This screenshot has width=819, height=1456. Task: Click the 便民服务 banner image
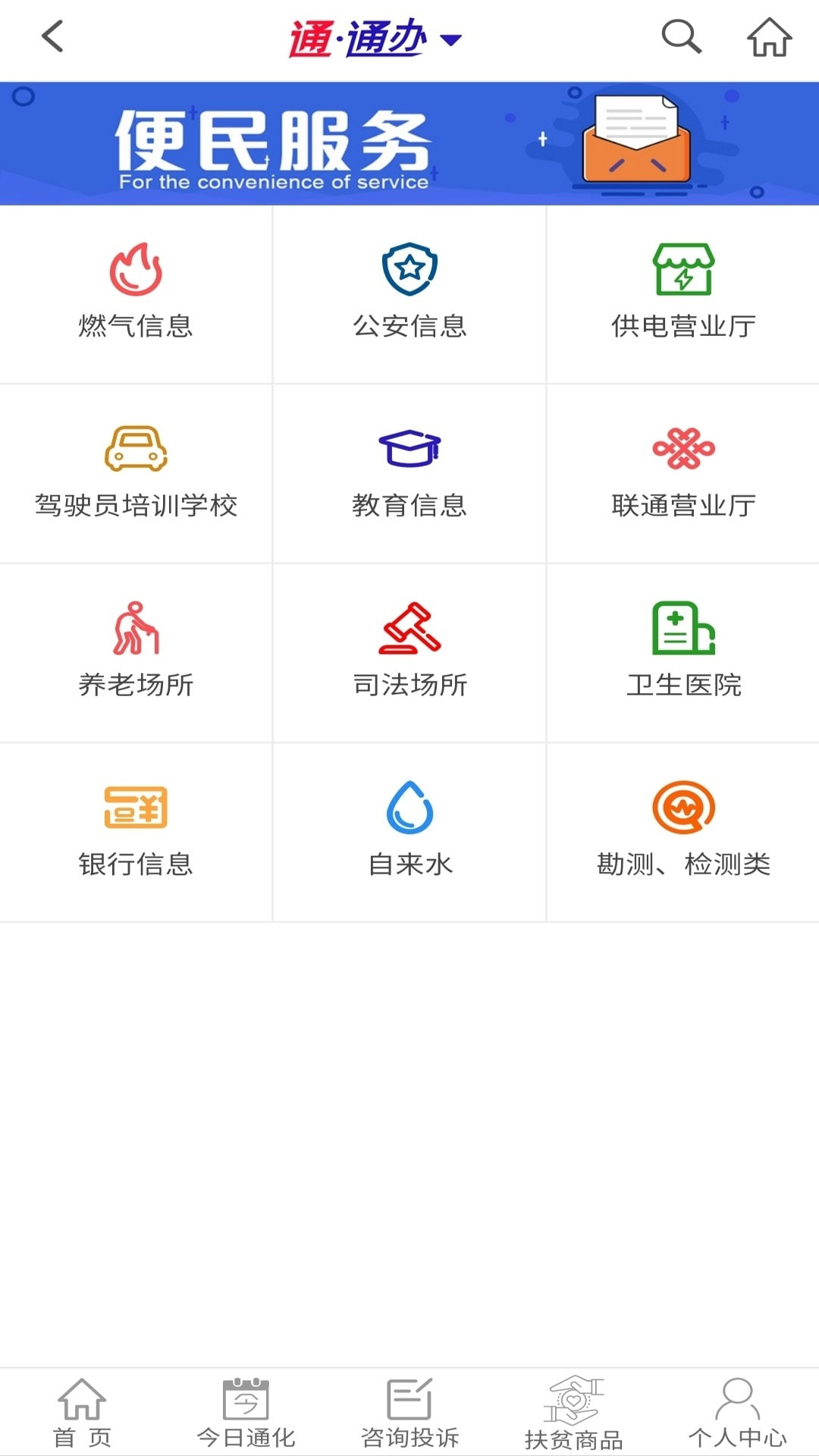coord(409,139)
